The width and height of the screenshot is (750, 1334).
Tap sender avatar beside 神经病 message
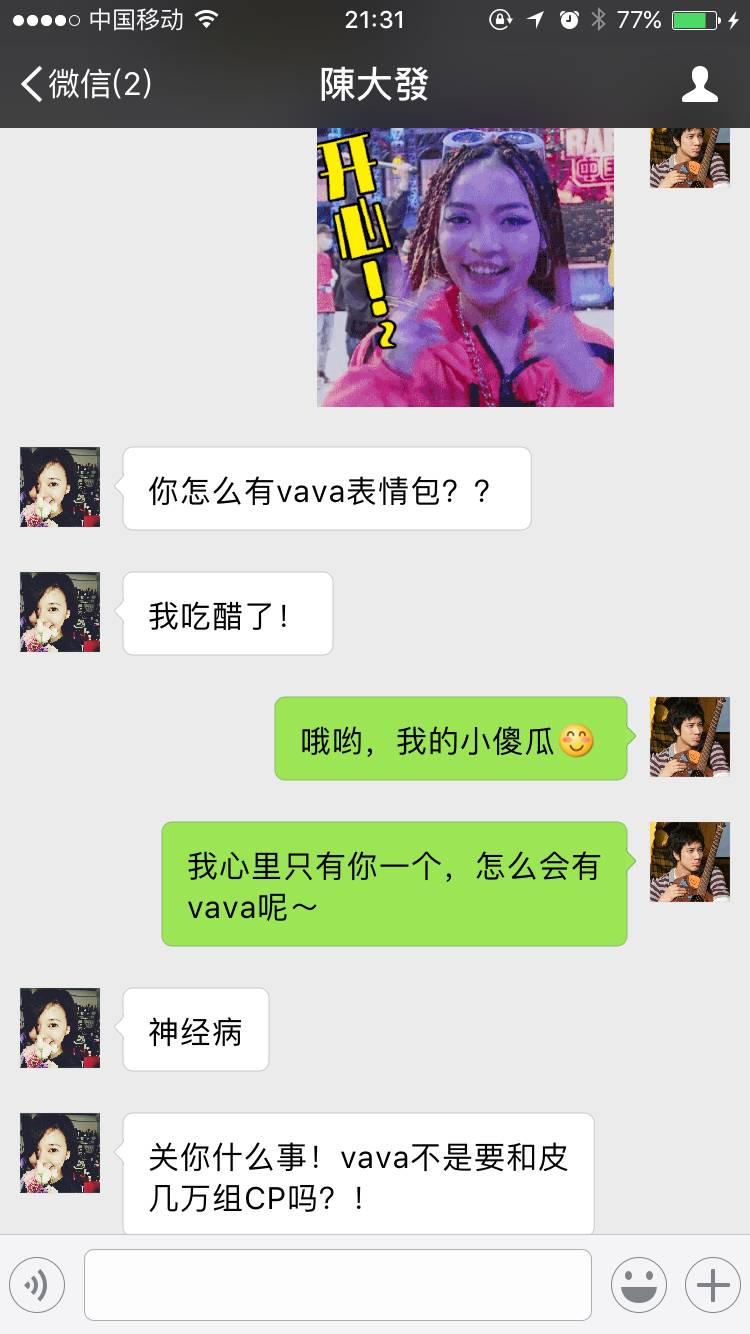pos(60,1028)
